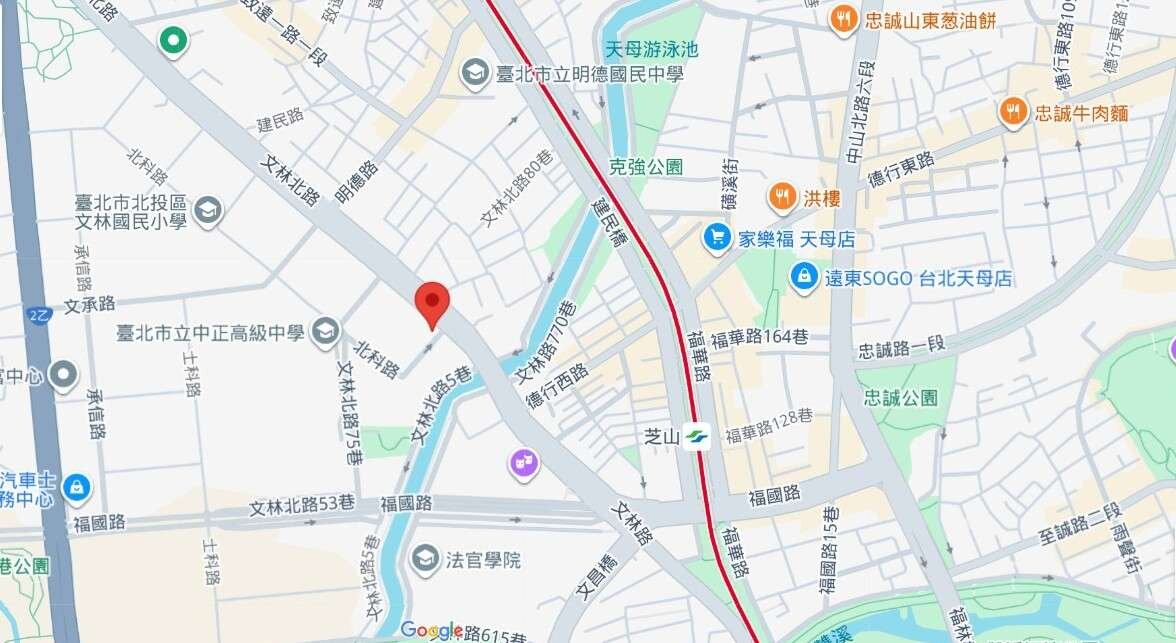Select 遠東SOGO 台北天母店 marker

[x=803, y=277]
